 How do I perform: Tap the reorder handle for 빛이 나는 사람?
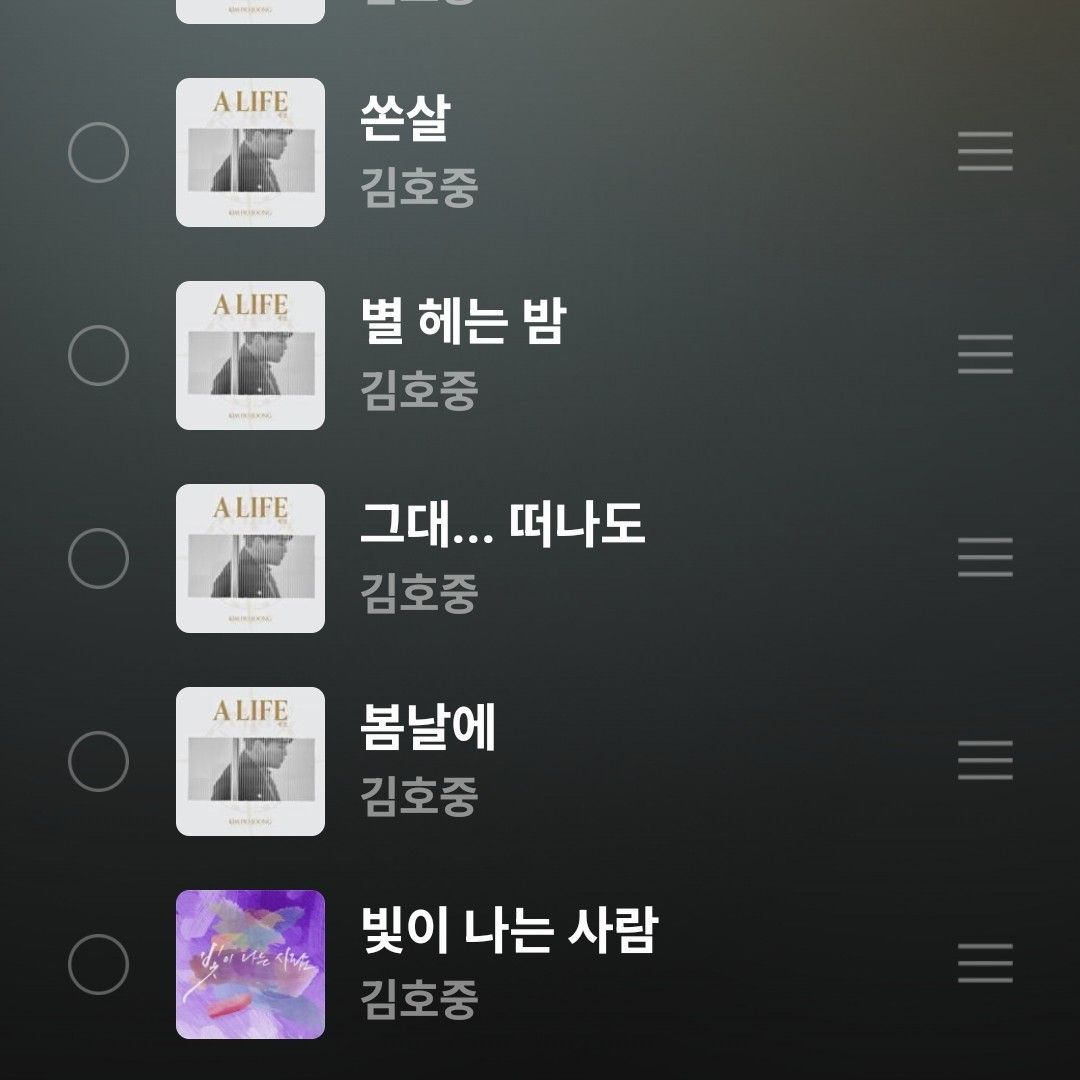(x=985, y=964)
